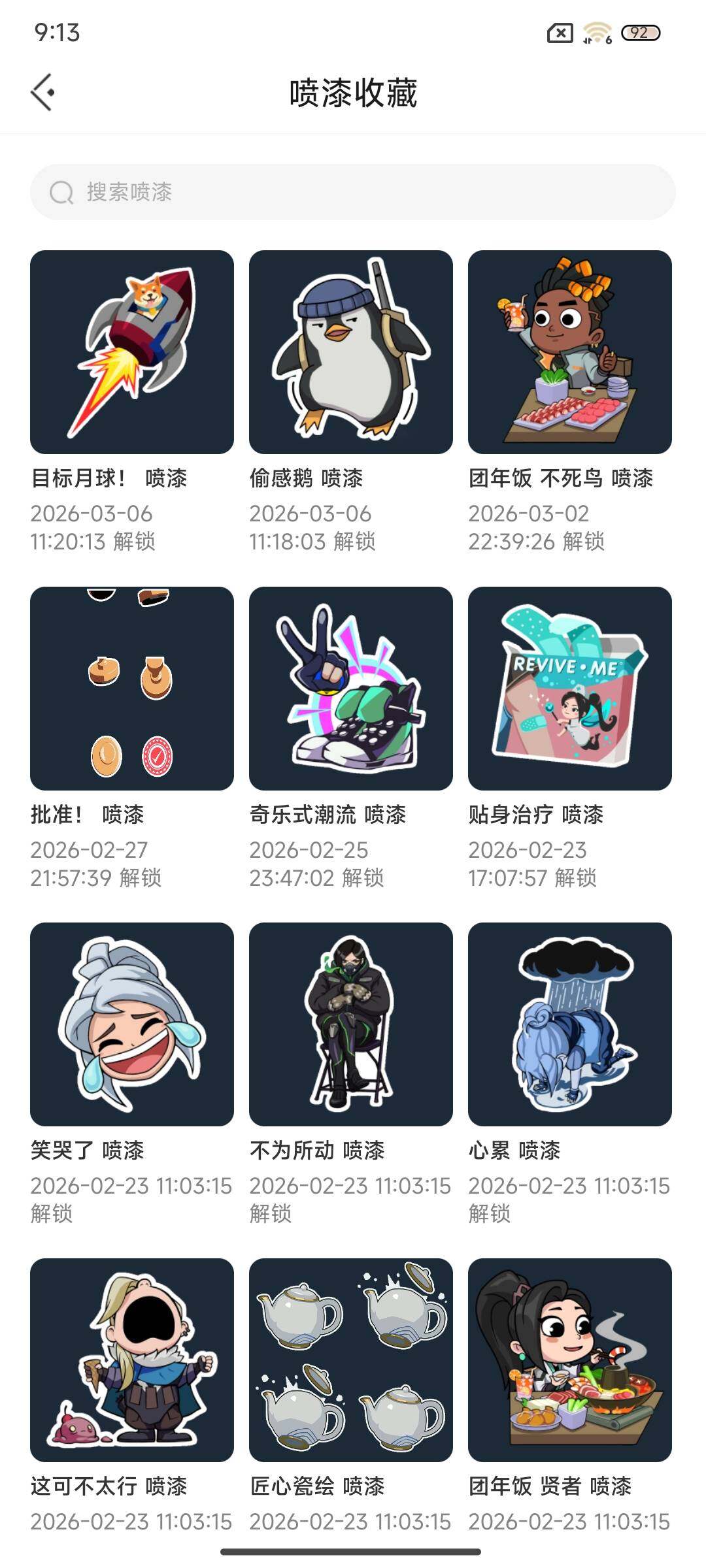
Task: Tap the magnifier icon in the search bar
Action: tap(60, 193)
